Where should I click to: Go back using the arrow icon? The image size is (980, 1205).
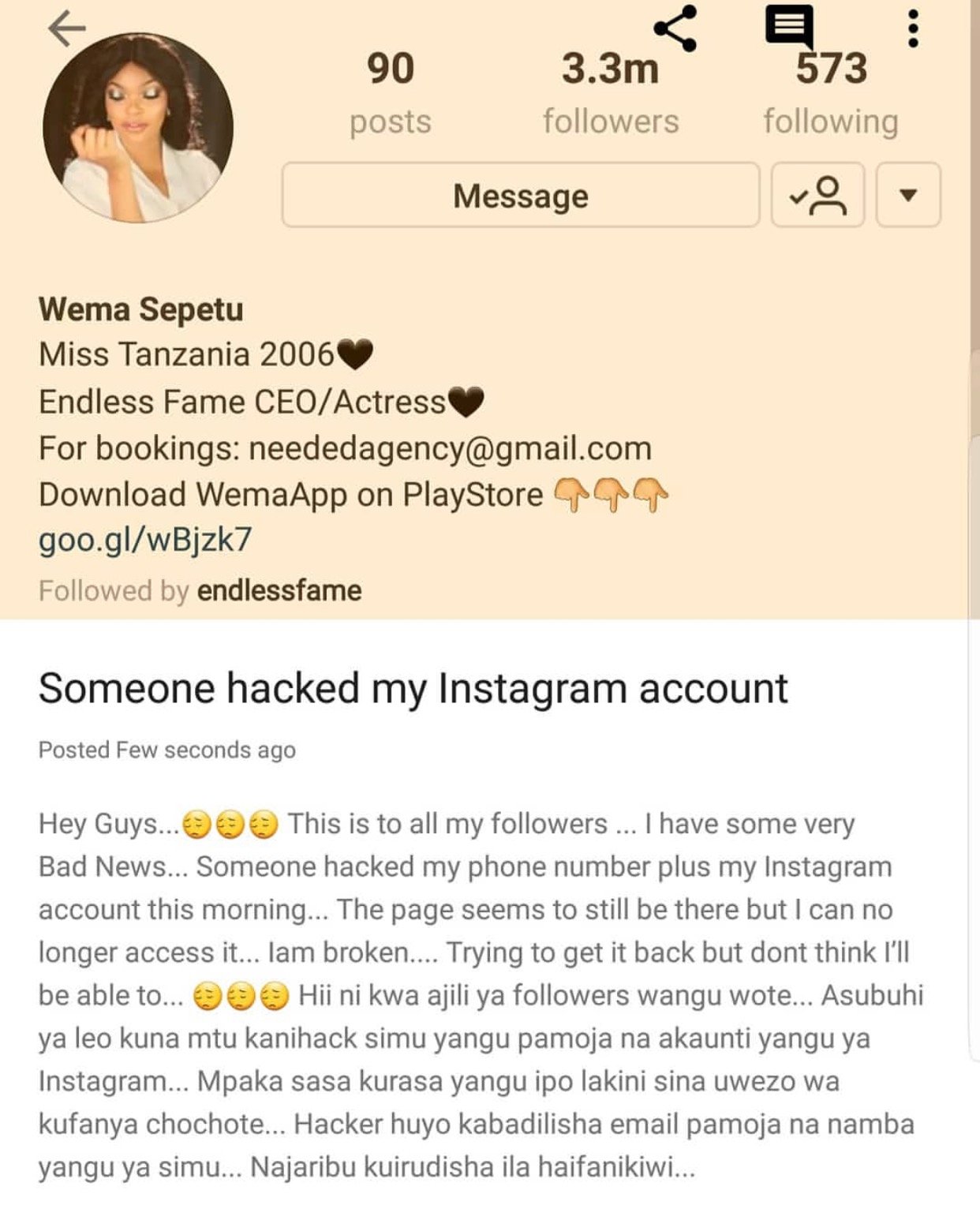coord(66,29)
